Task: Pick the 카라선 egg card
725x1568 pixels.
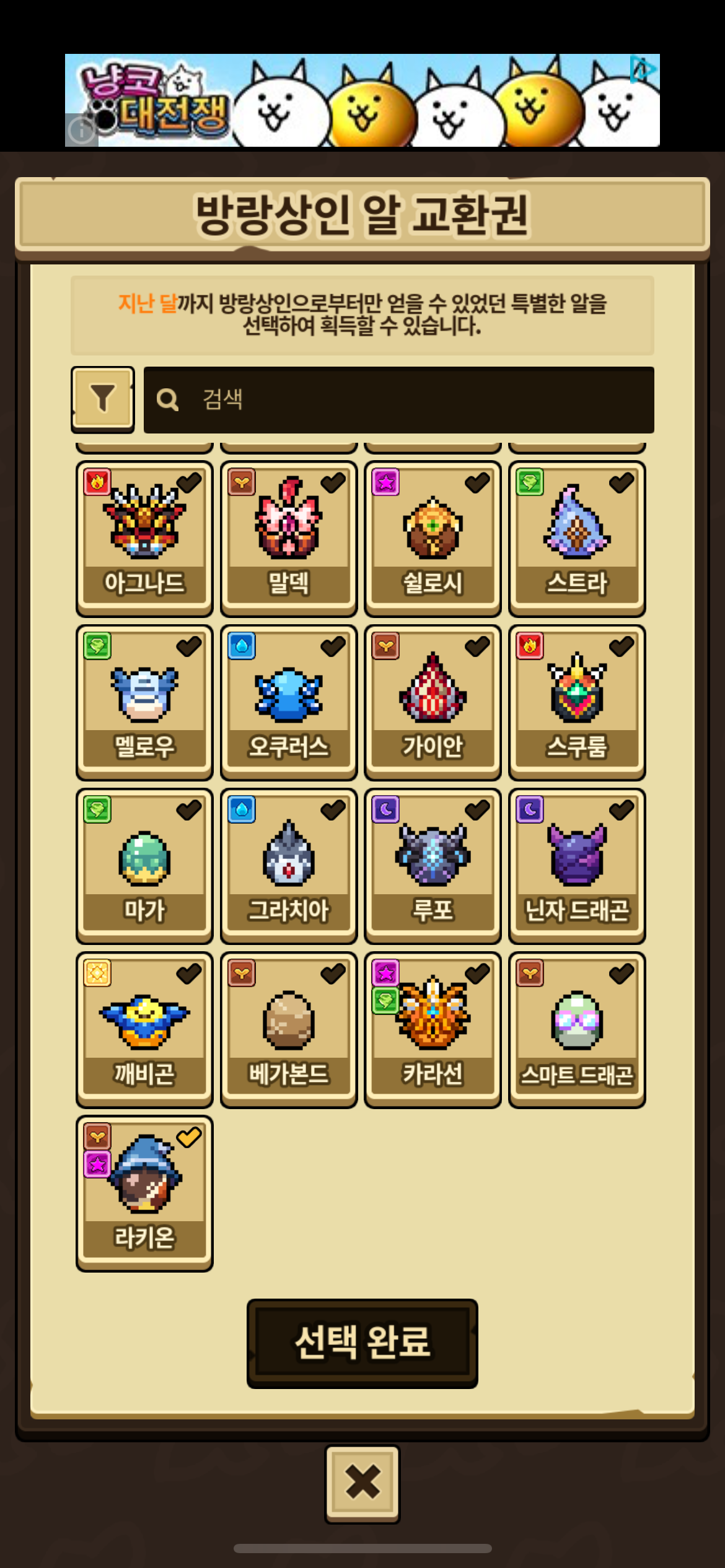Action: tap(433, 1029)
